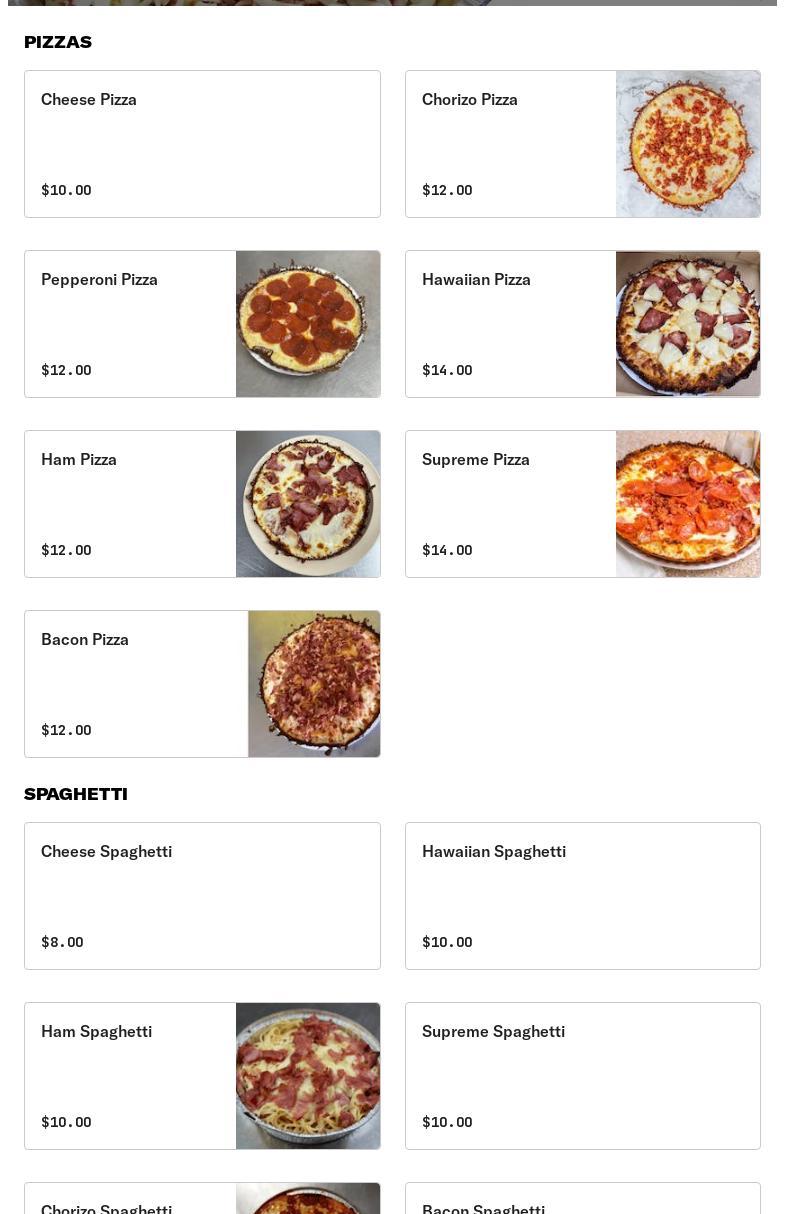Select the Bacon Pizza item

click(x=202, y=684)
